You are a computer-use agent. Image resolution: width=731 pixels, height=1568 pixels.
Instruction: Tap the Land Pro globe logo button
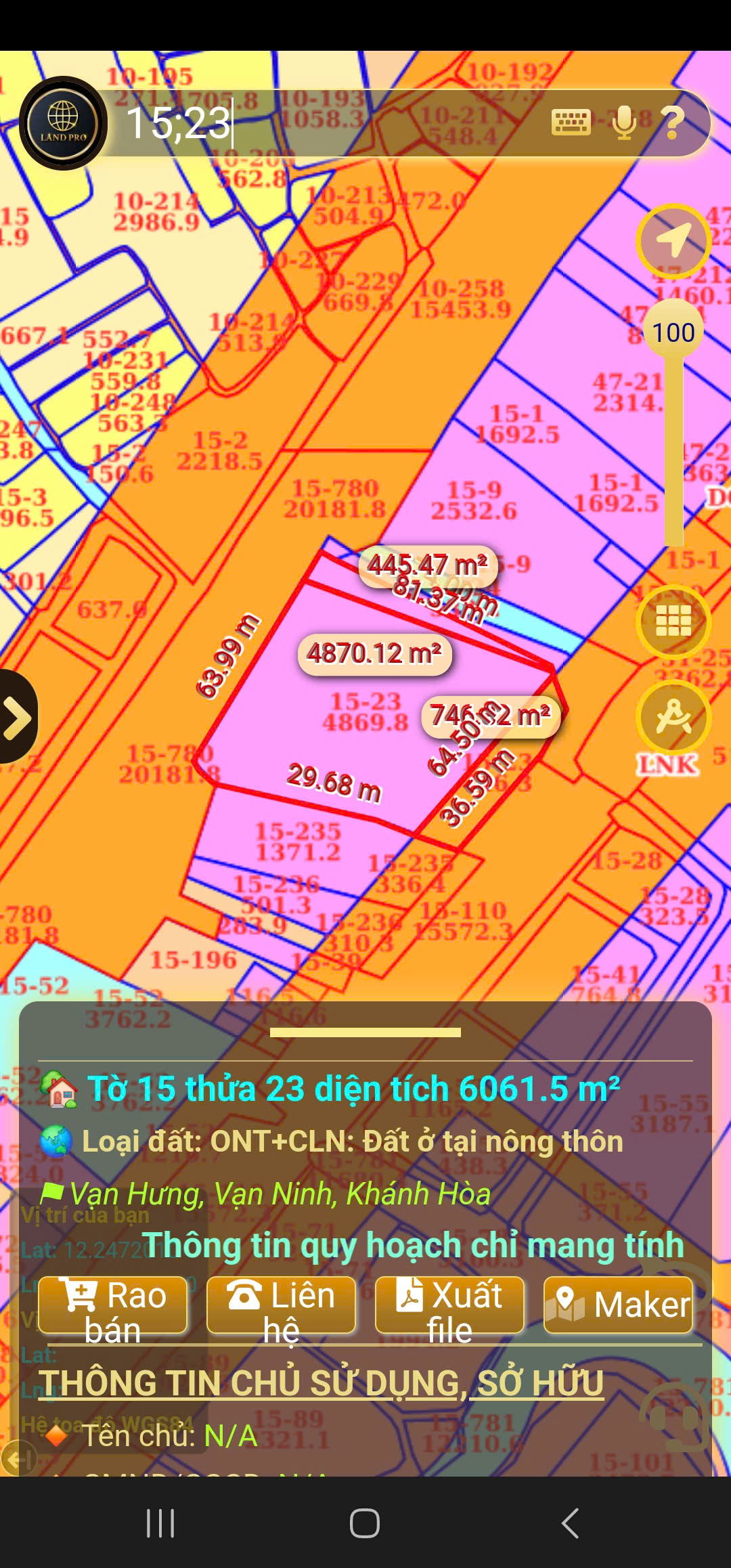coord(63,123)
